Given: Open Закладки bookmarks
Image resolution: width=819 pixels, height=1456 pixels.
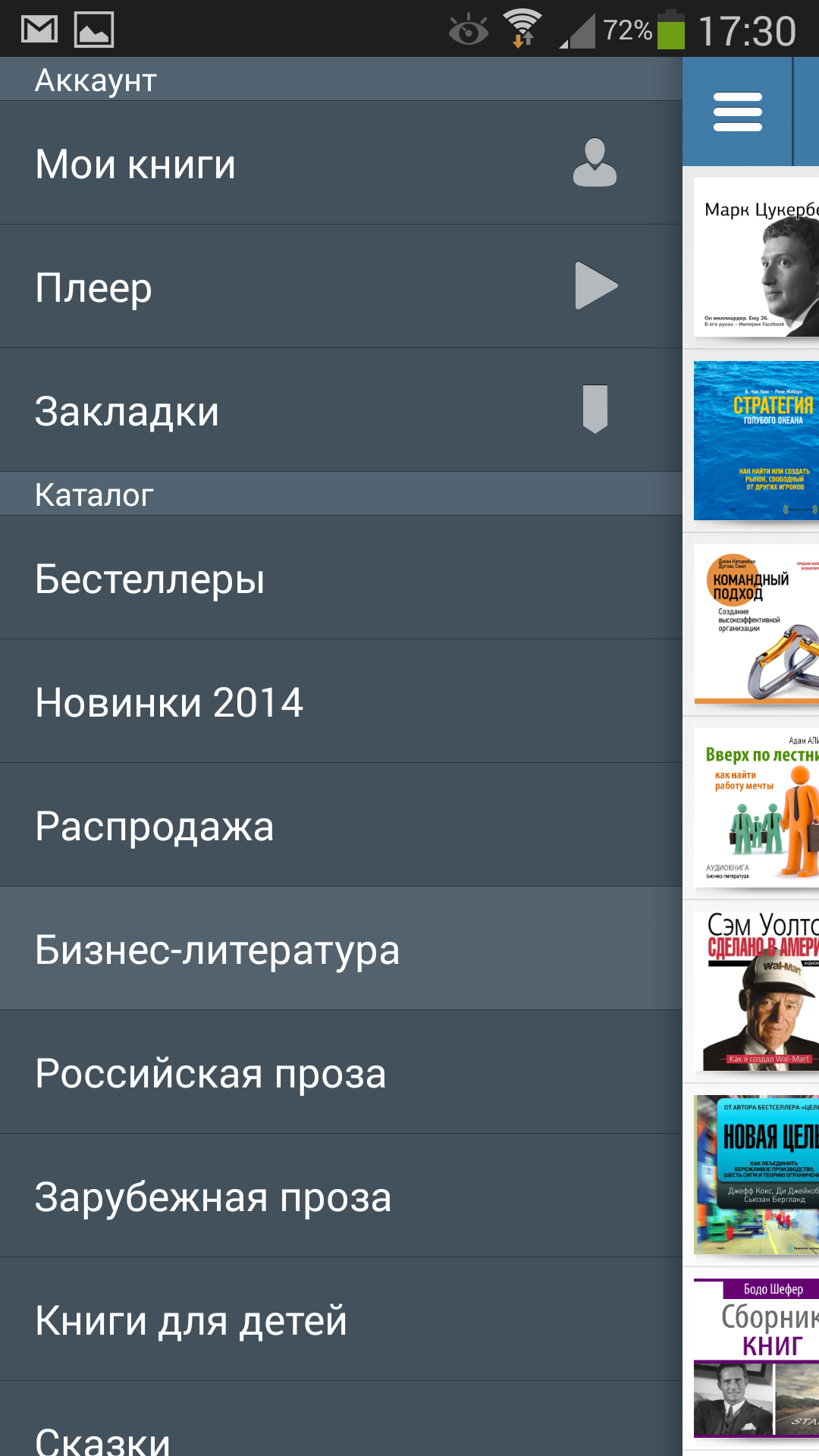Looking at the screenshot, I should click(341, 410).
